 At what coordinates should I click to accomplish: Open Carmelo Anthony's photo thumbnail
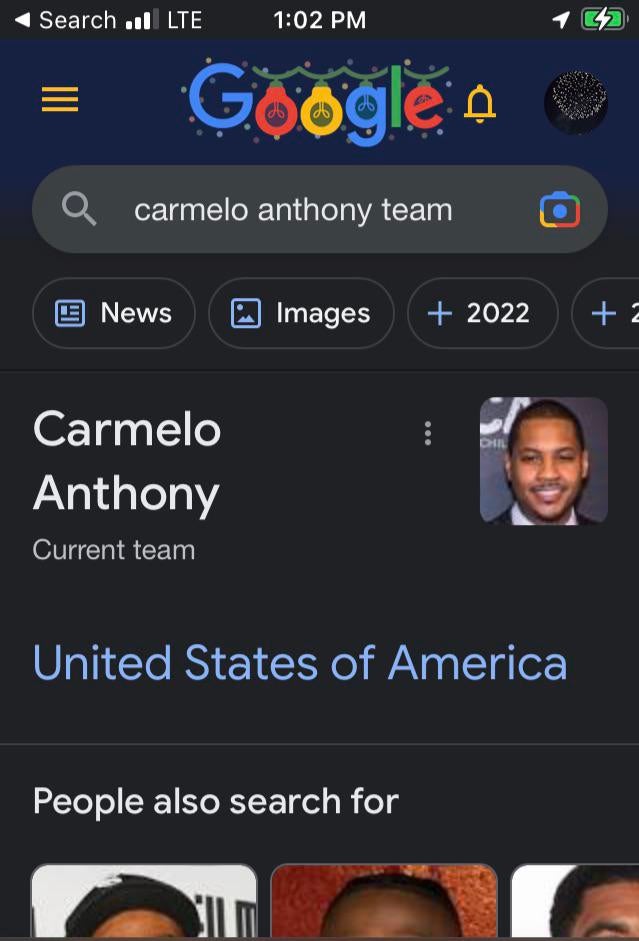(x=543, y=460)
